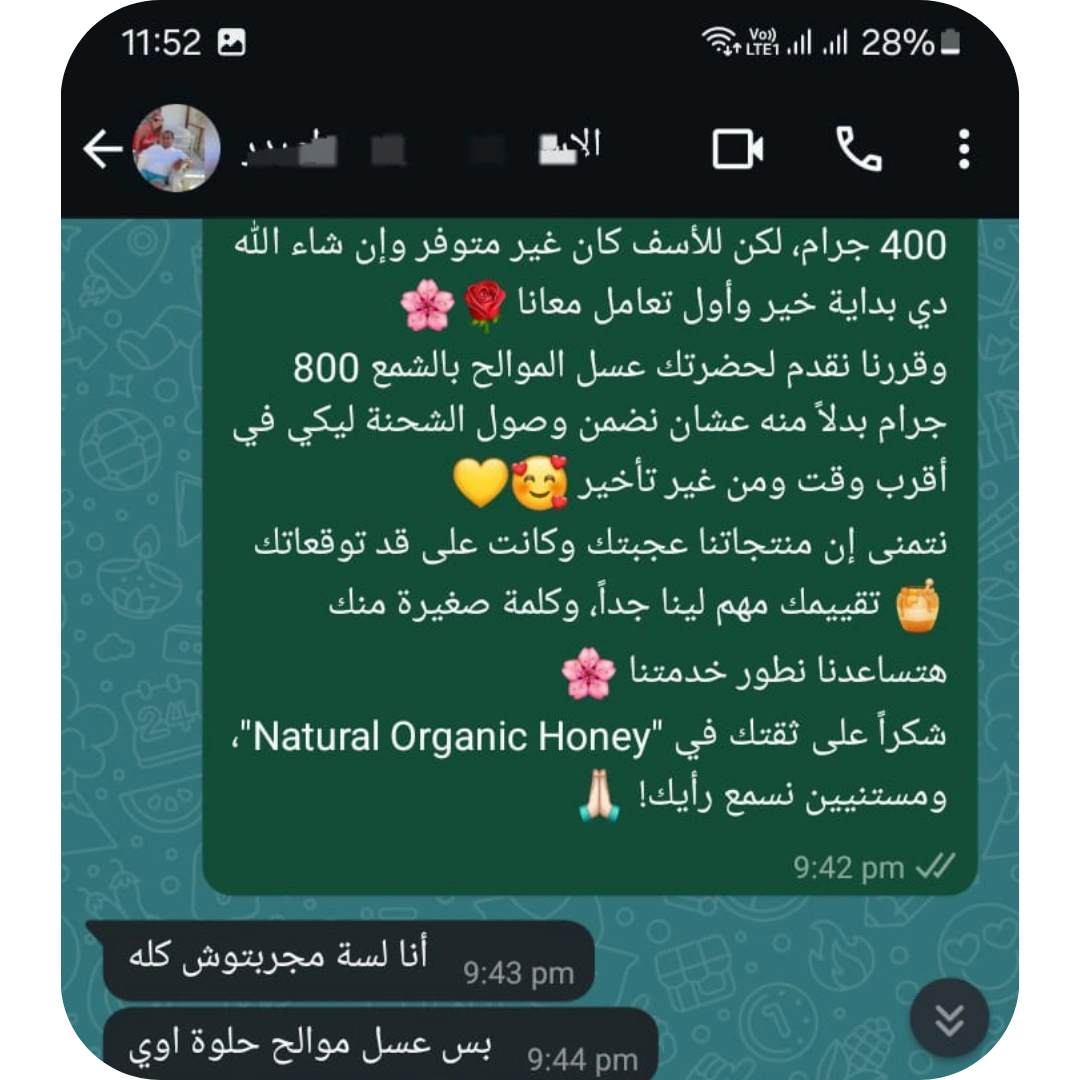This screenshot has height=1080, width=1080.
Task: Start a video call with this contact
Action: pos(738,150)
